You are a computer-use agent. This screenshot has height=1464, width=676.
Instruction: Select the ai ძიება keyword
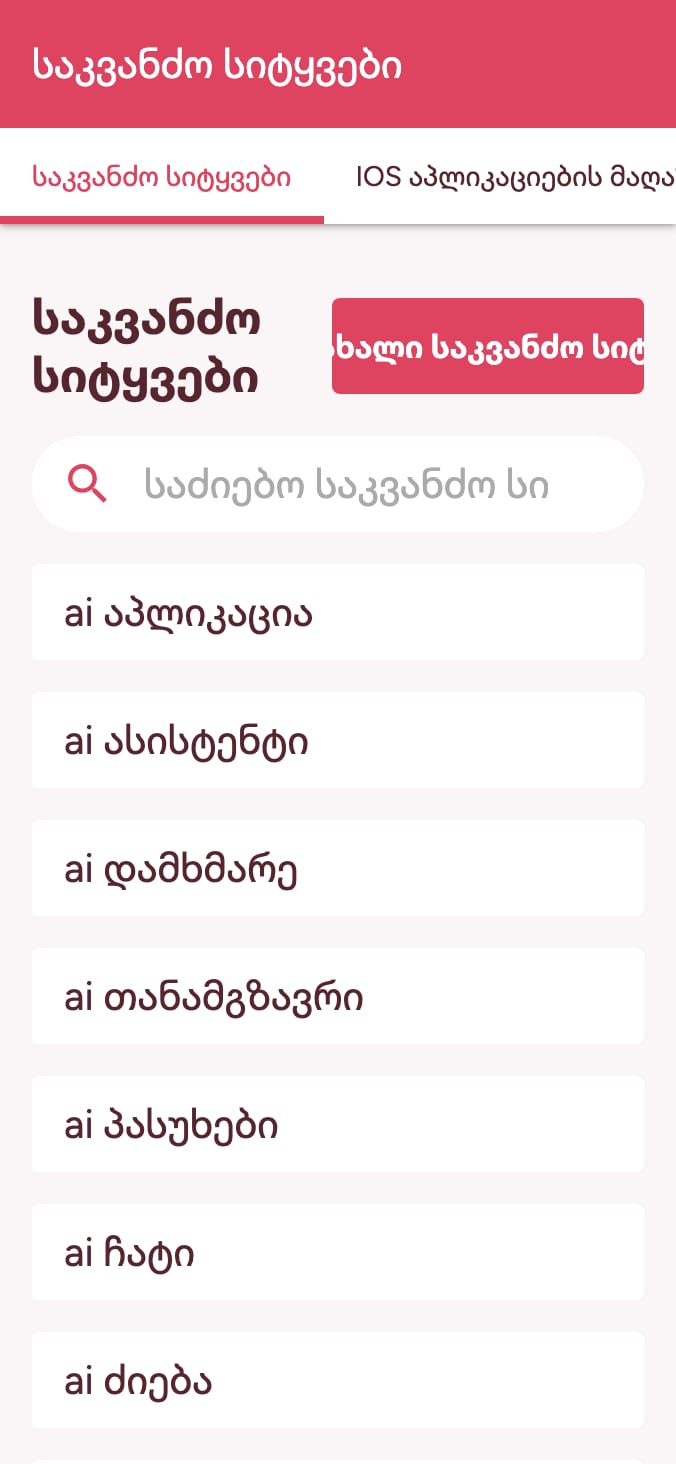[338, 1380]
